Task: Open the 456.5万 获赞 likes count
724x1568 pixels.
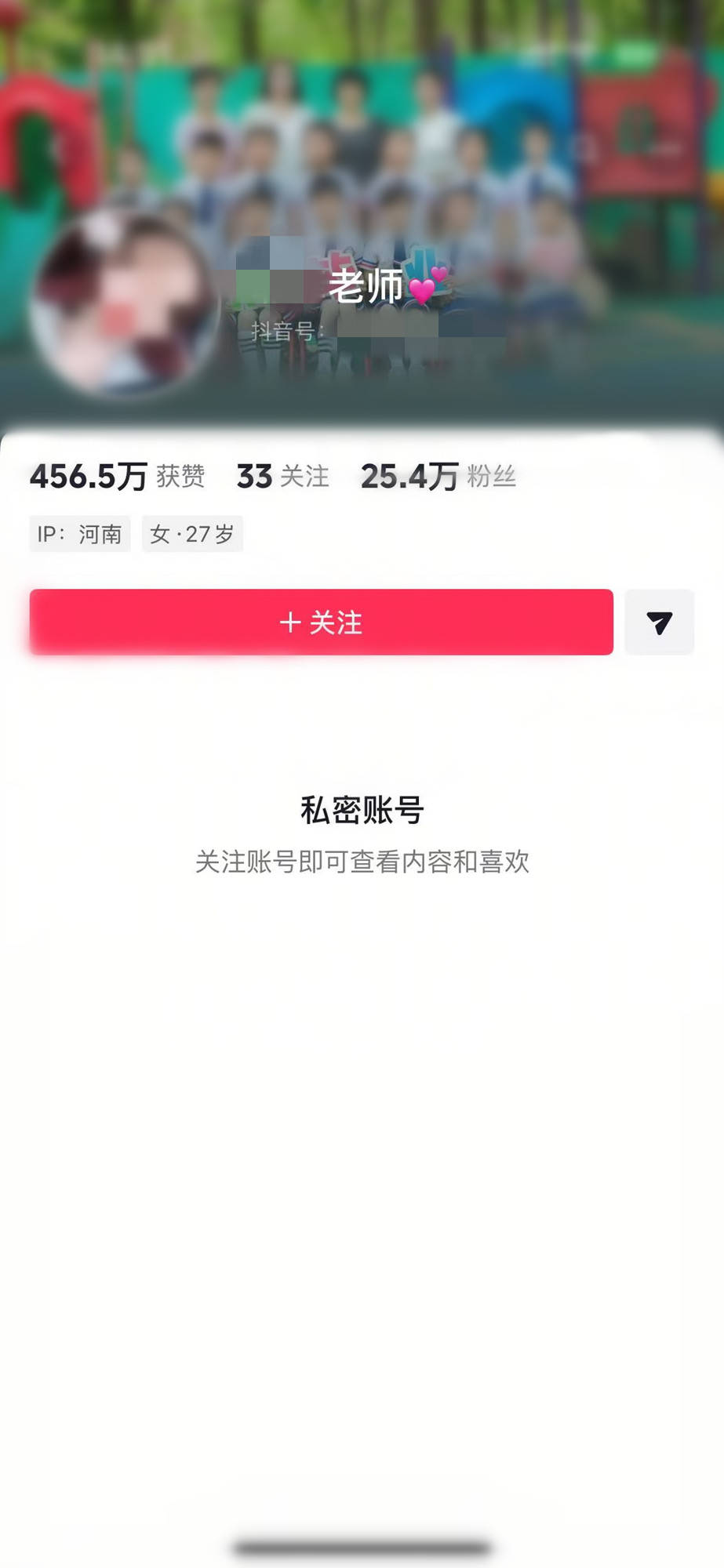Action: pyautogui.click(x=117, y=476)
